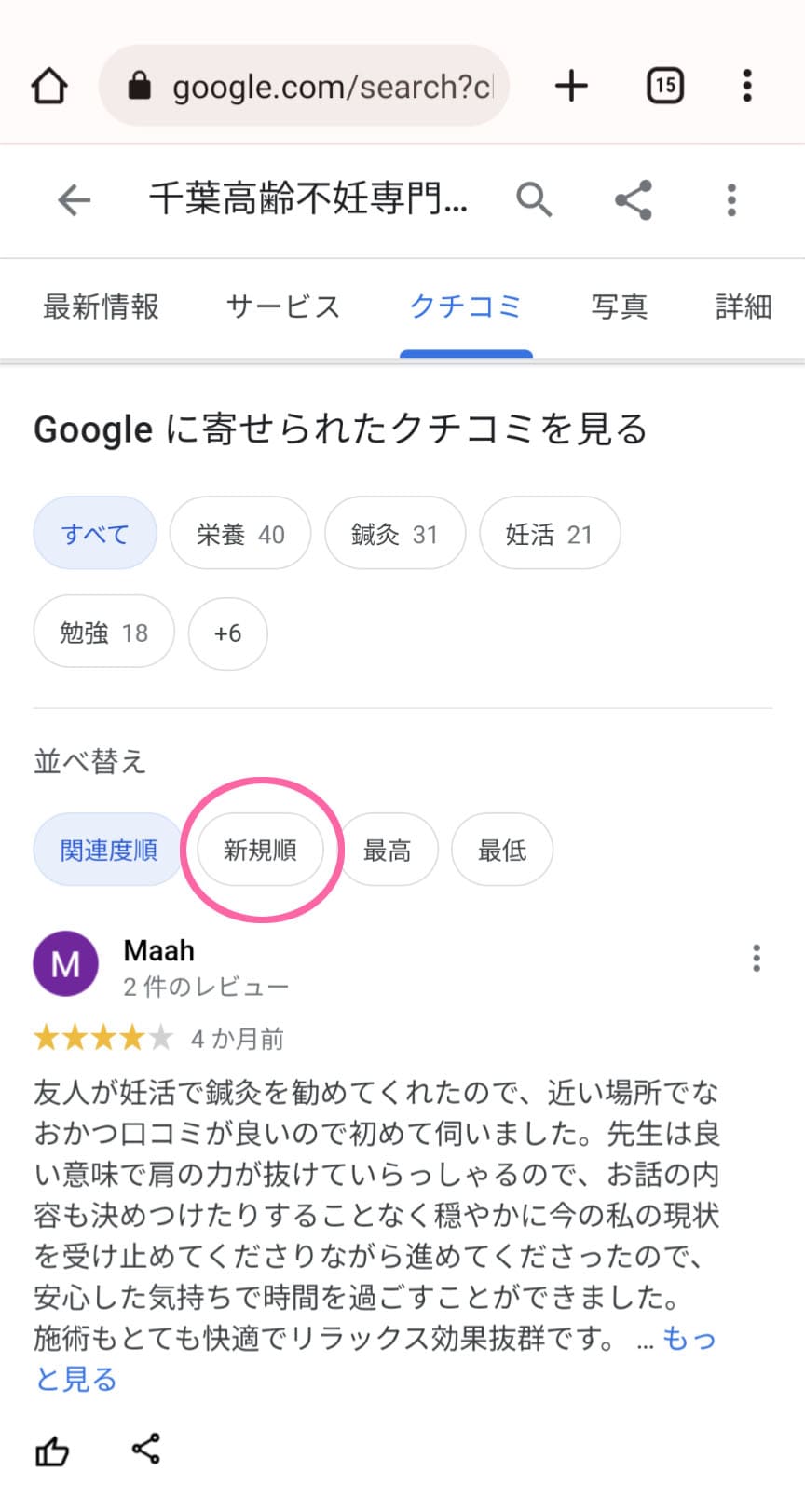The width and height of the screenshot is (805, 1512).
Task: Filter reviews by 栄養 40
Action: click(x=240, y=534)
